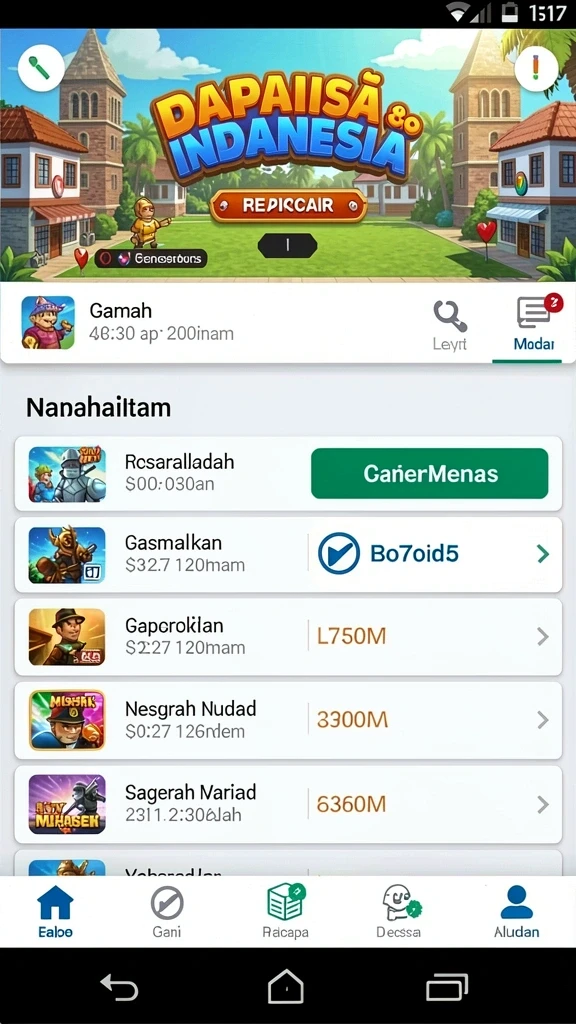Viewport: 576px width, 1024px height.
Task: Tap the microphone icon on the banner
Action: 41,67
